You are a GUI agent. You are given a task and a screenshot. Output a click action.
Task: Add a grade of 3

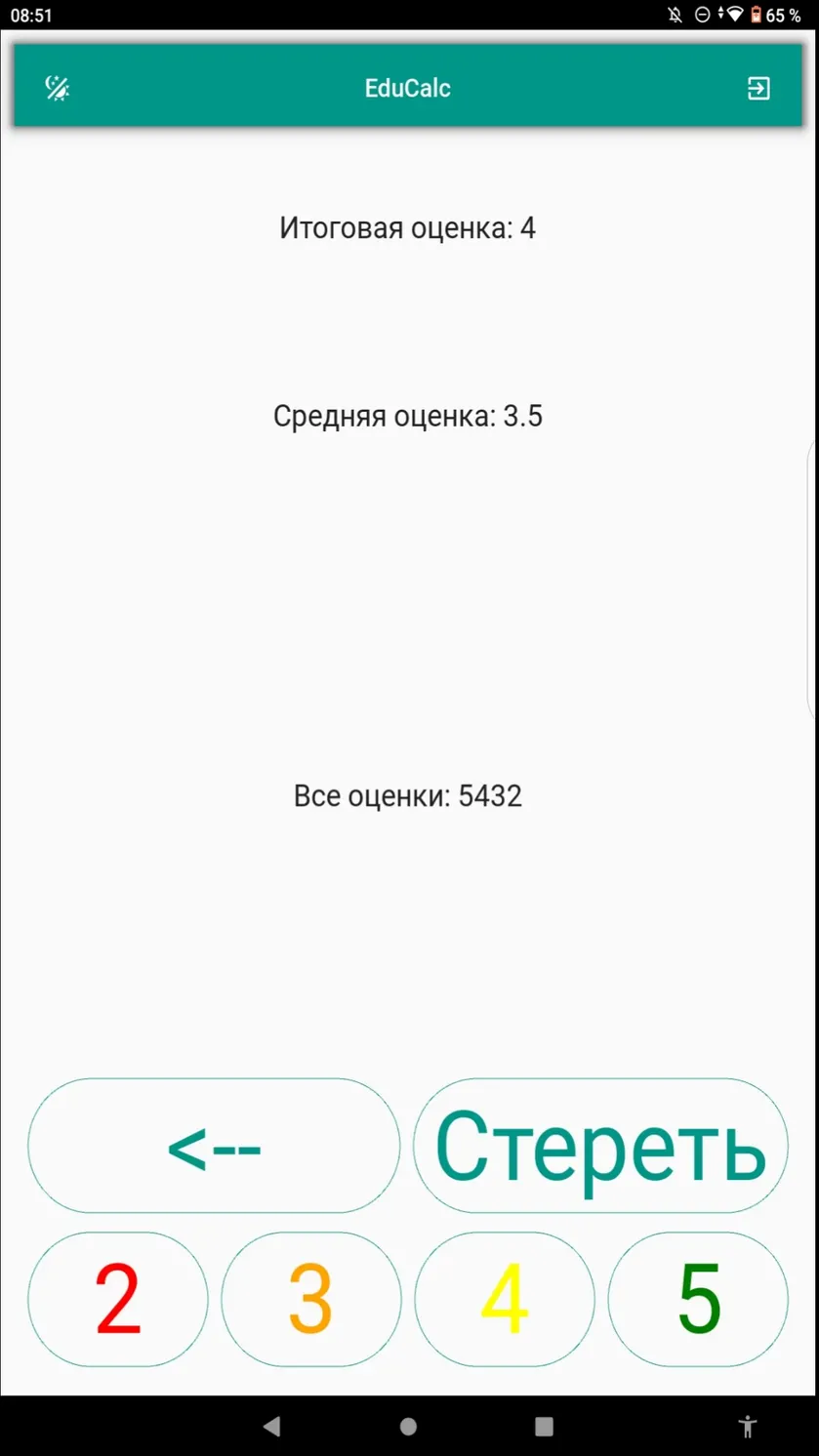(x=311, y=1299)
